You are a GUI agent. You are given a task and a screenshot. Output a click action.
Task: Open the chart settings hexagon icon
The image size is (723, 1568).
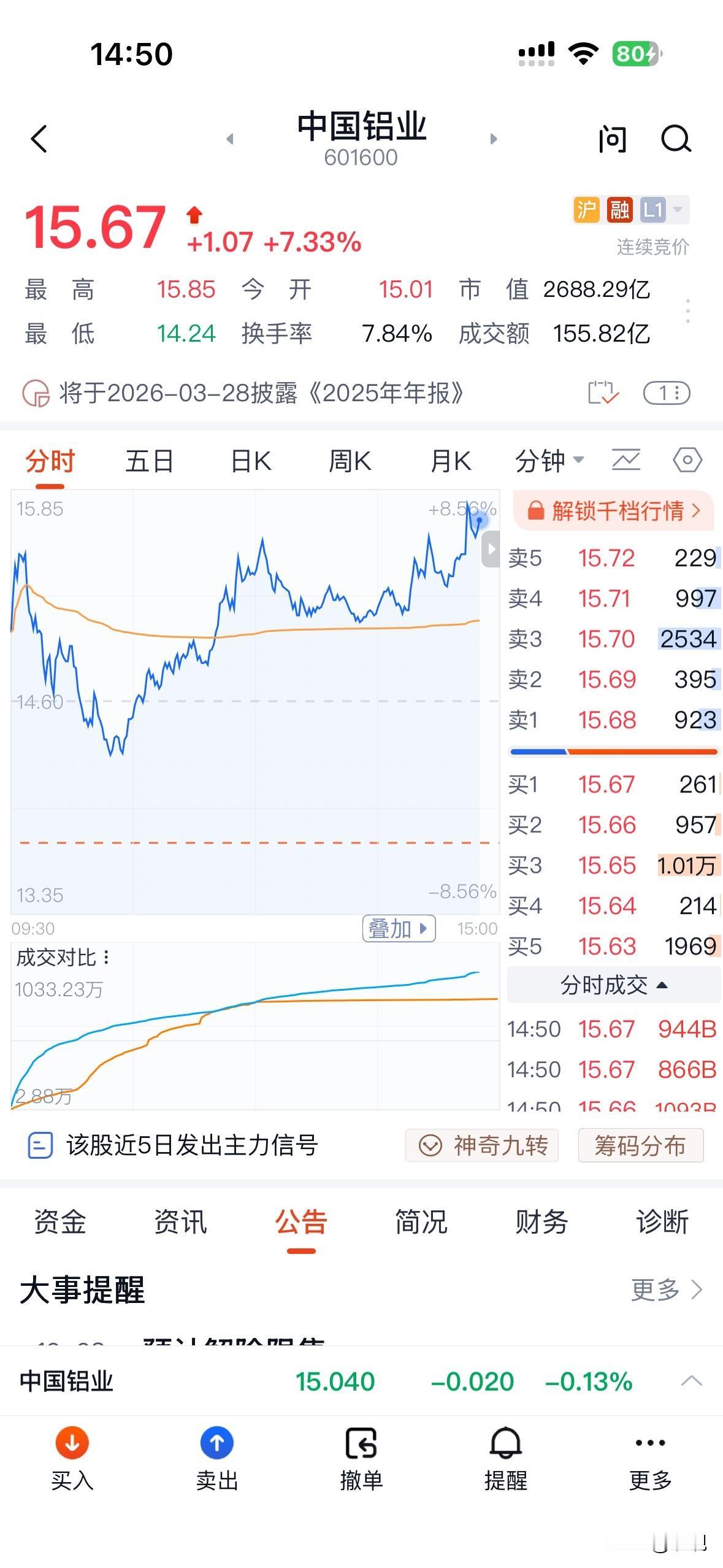[688, 460]
